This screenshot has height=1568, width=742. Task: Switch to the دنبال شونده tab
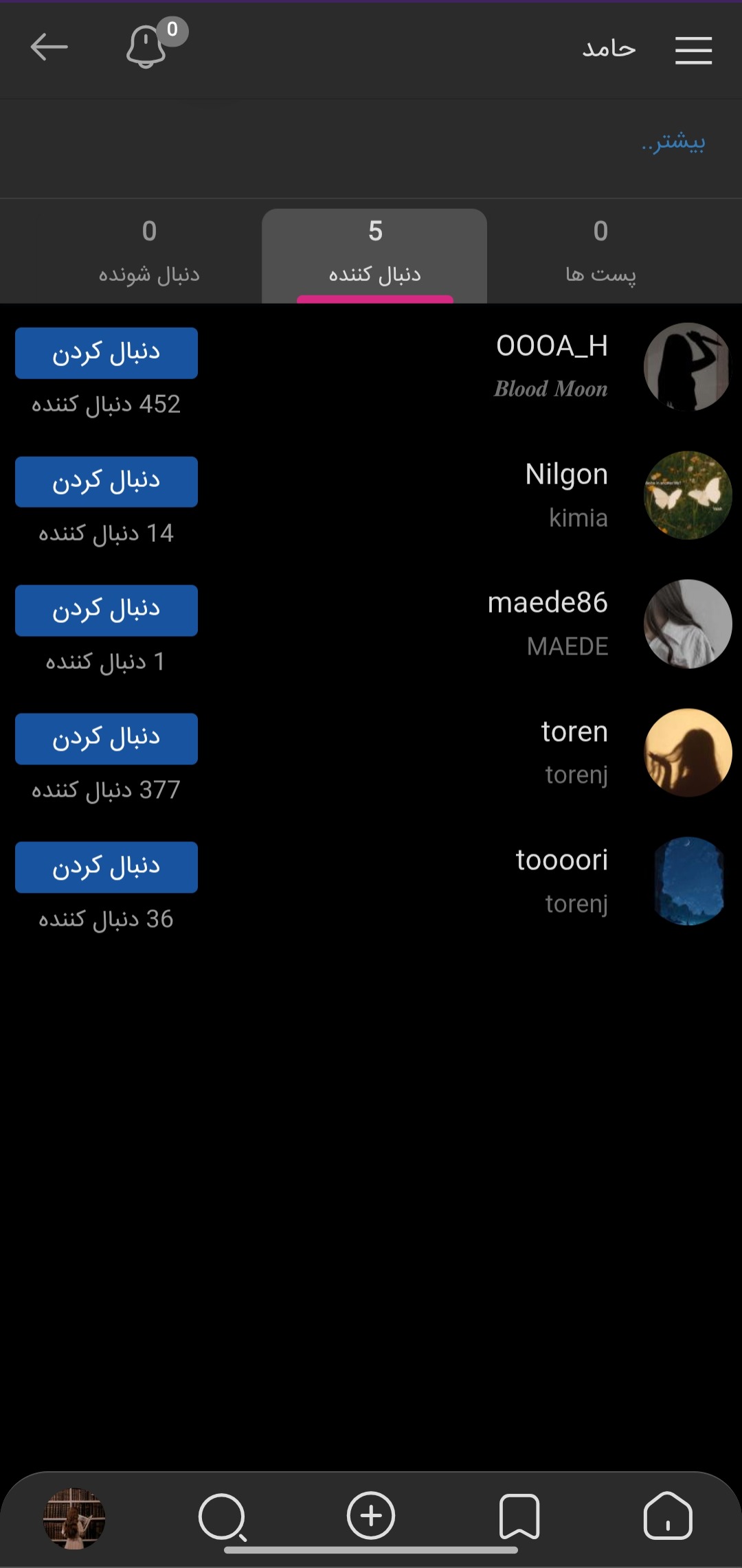click(149, 252)
